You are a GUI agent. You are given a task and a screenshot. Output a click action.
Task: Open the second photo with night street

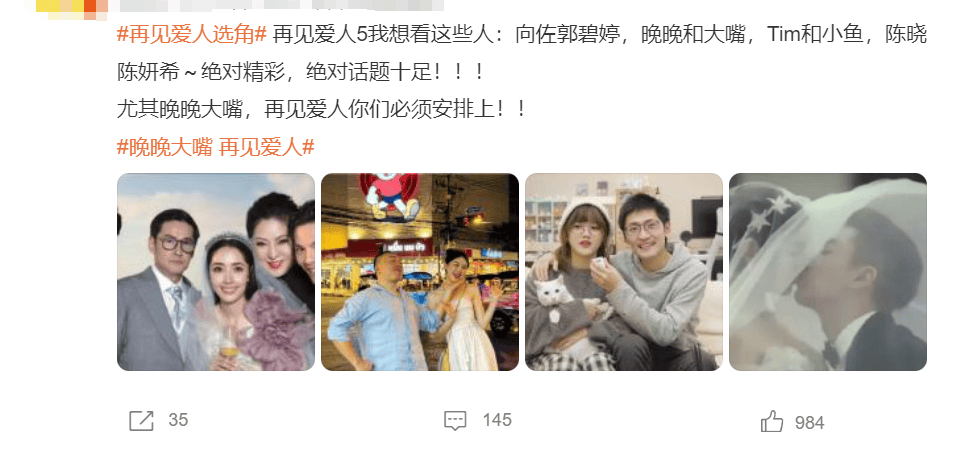click(420, 272)
